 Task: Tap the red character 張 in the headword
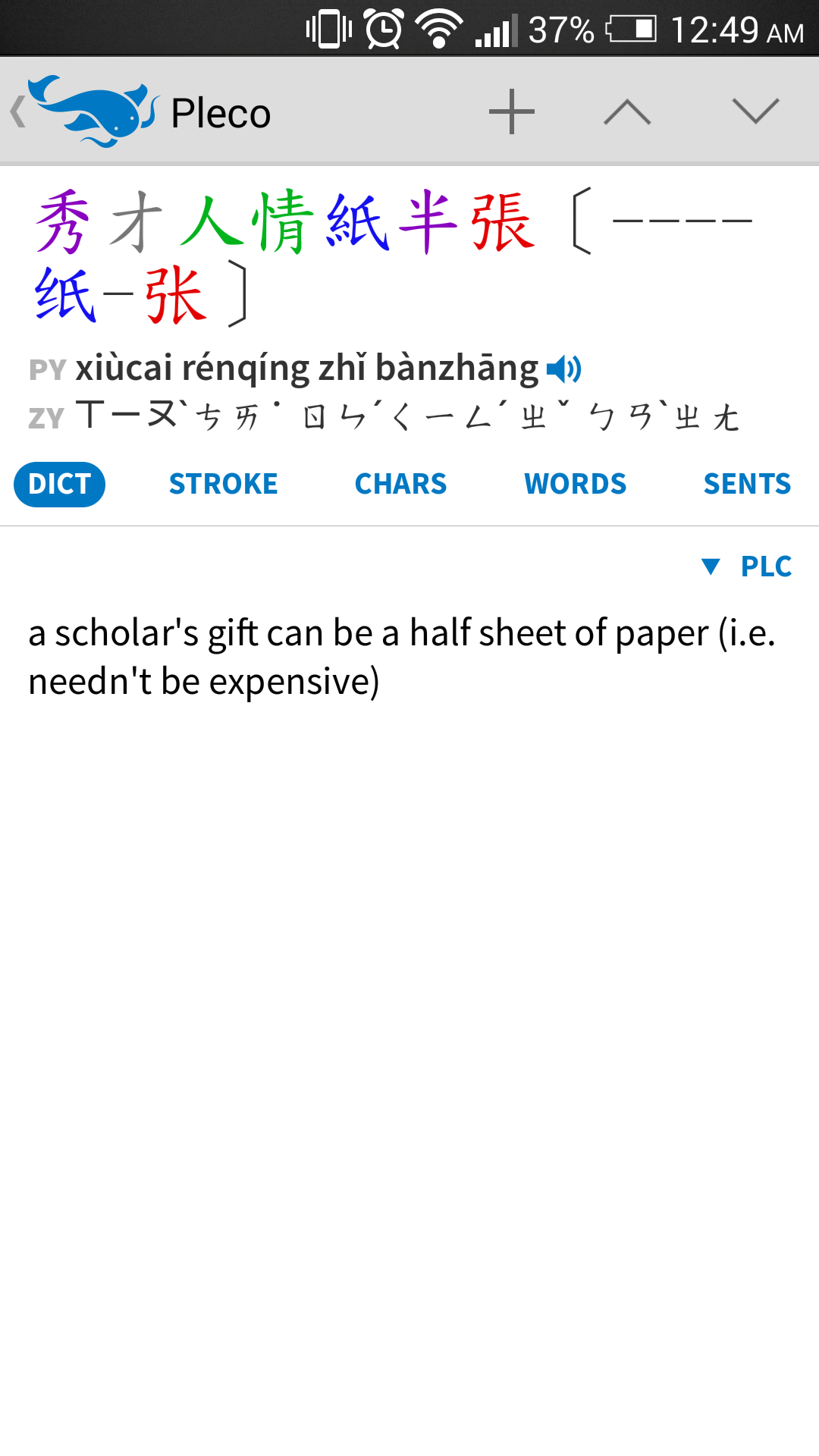(x=502, y=221)
